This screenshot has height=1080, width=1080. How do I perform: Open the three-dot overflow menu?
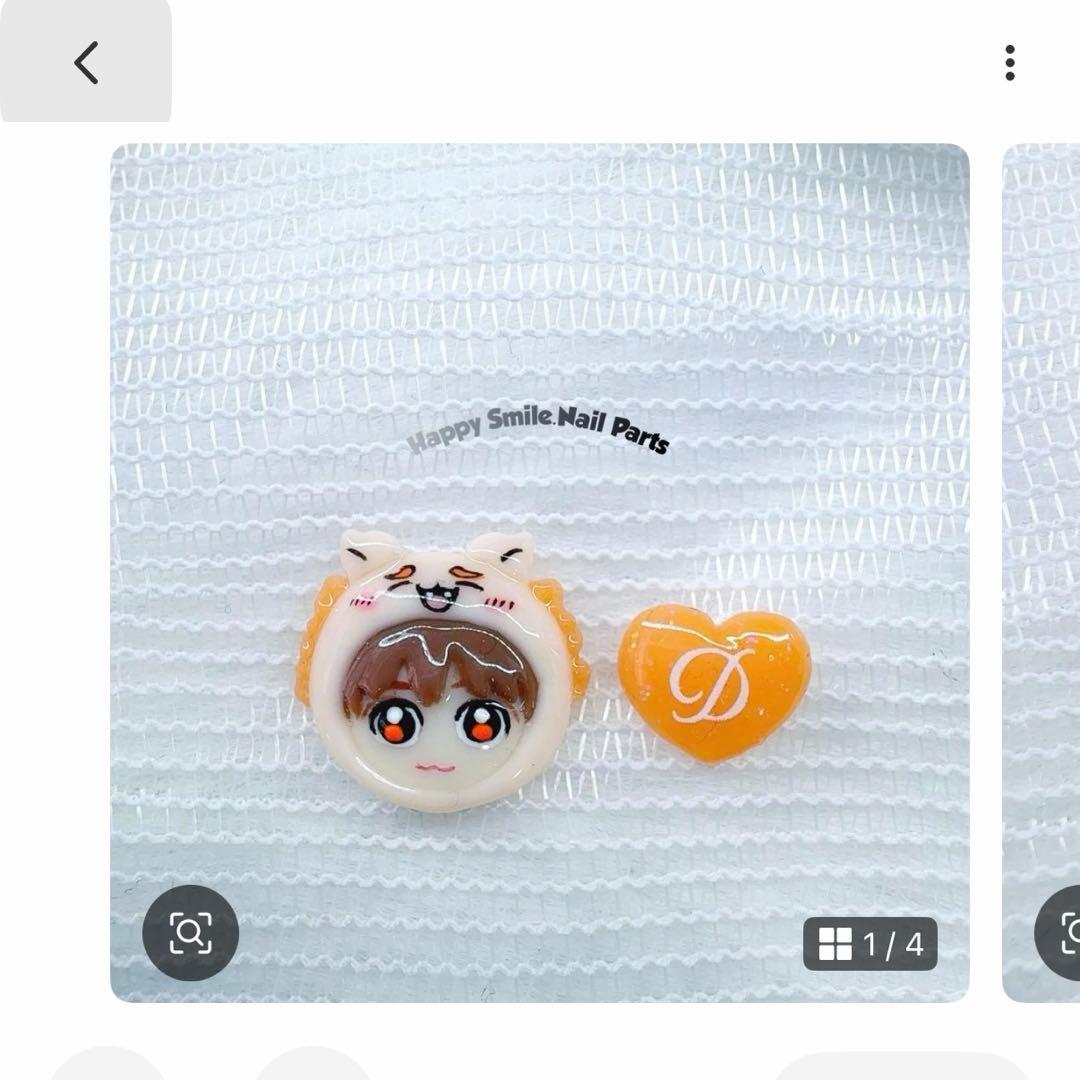click(x=1010, y=63)
